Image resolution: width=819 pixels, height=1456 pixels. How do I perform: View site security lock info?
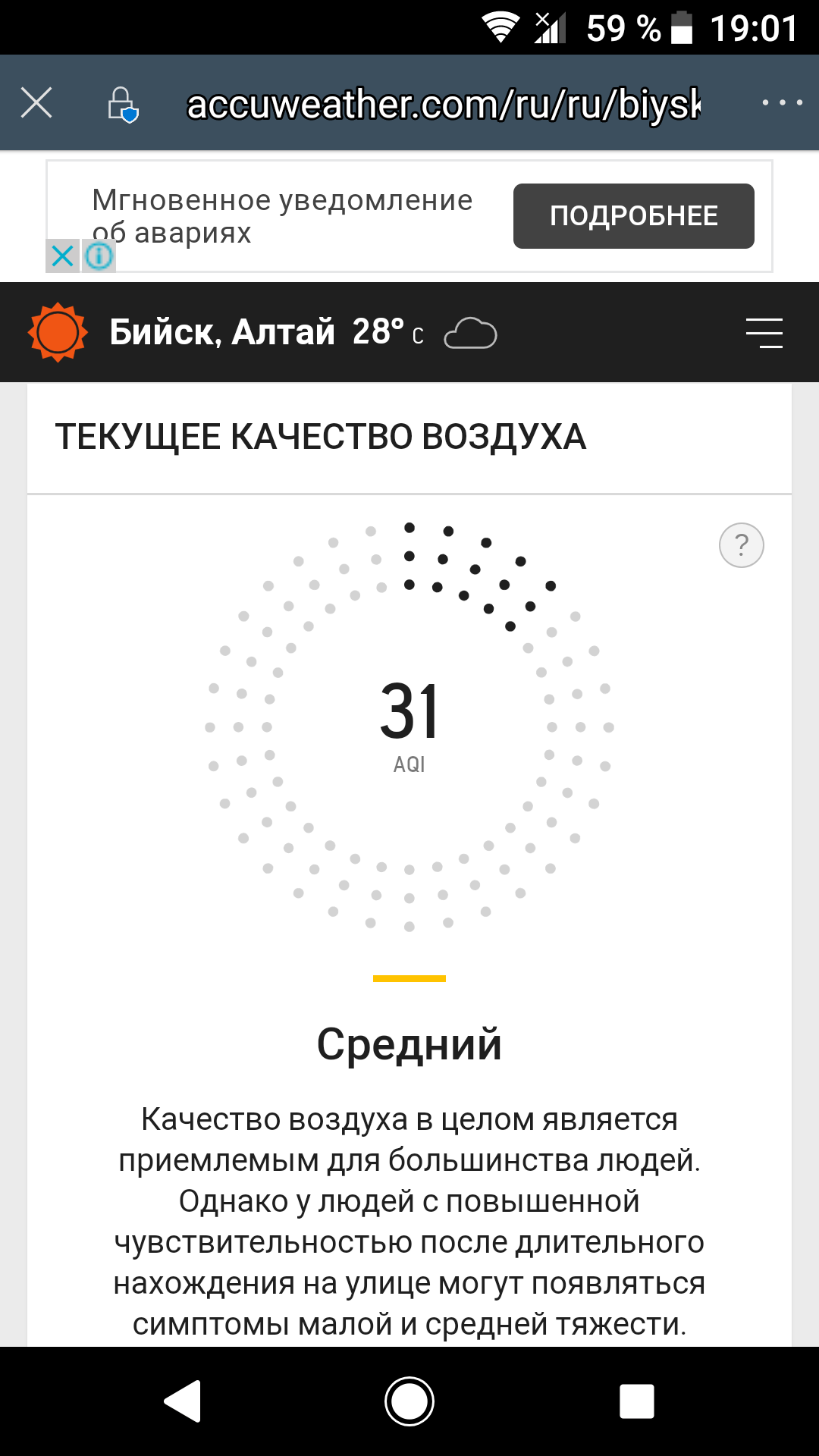pyautogui.click(x=122, y=104)
